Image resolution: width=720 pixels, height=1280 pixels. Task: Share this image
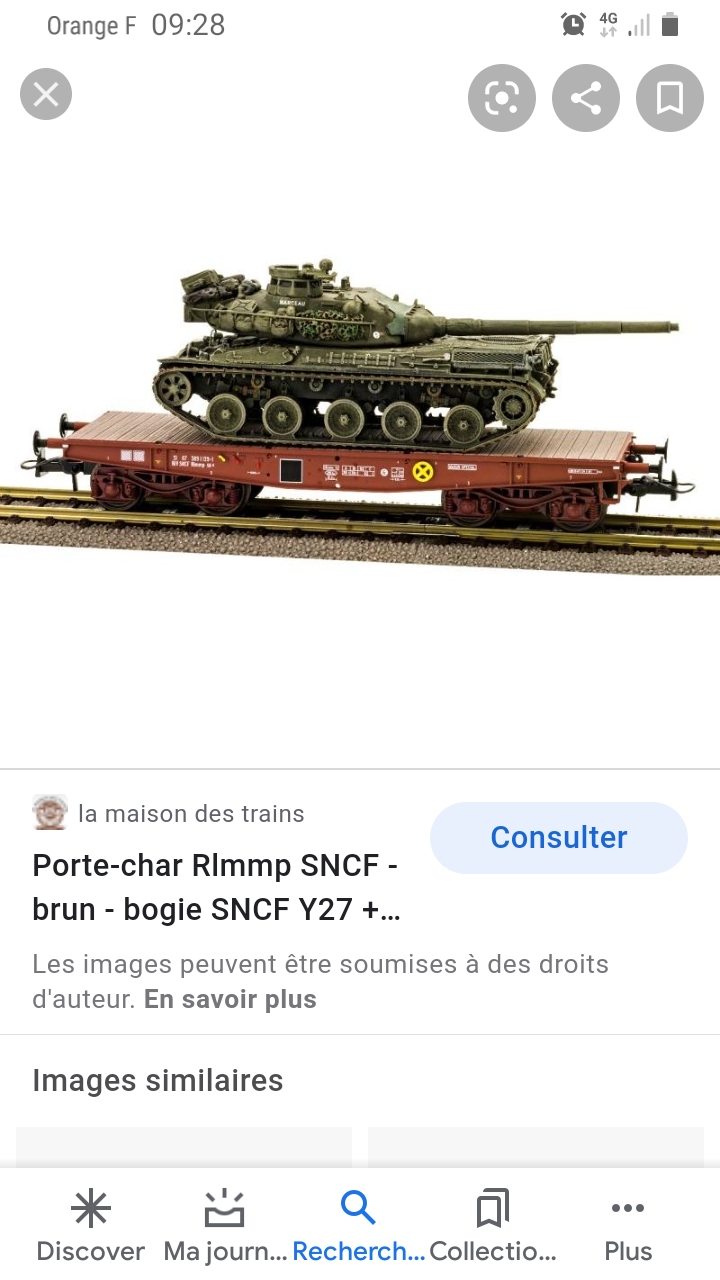[586, 97]
